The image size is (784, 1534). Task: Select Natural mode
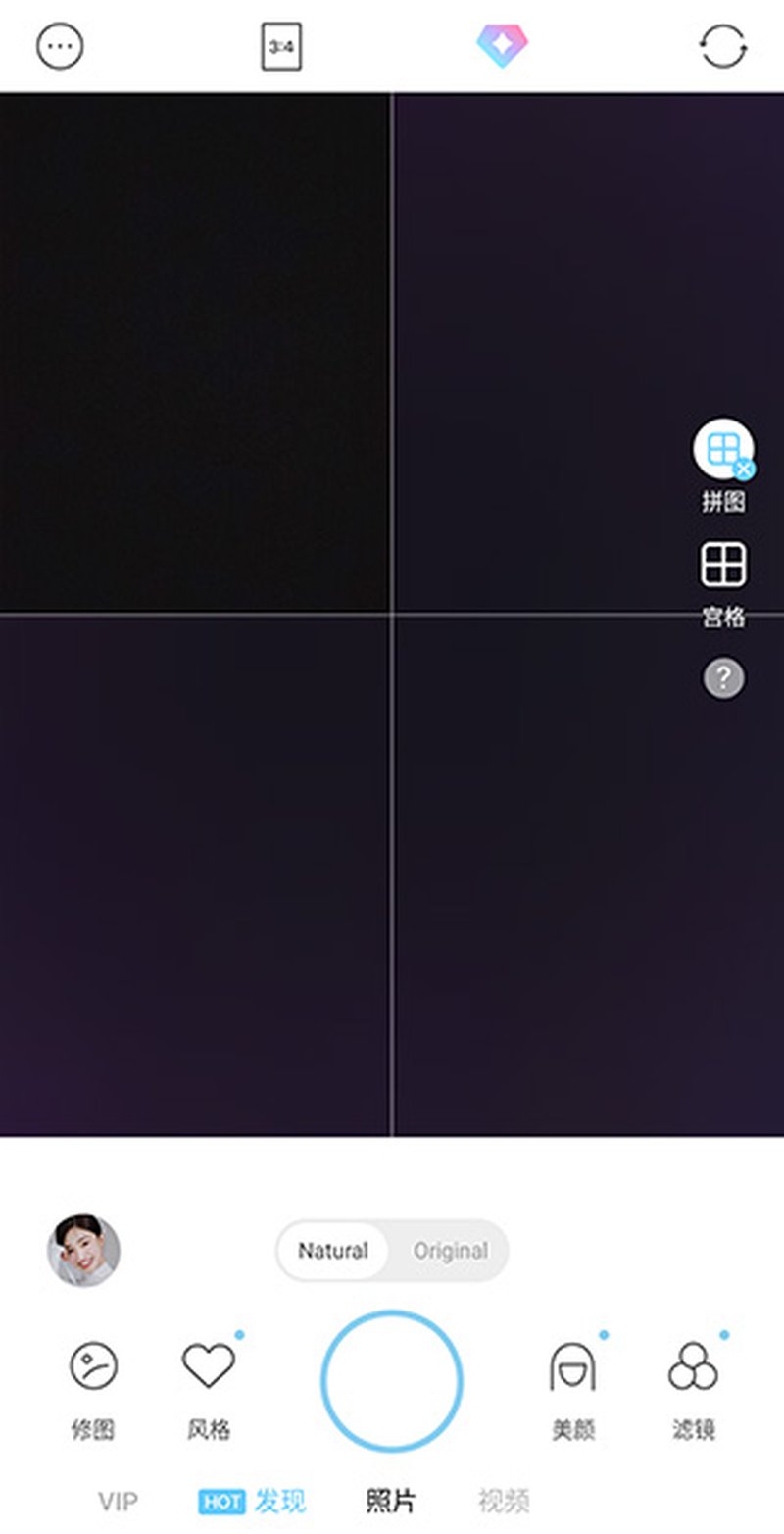pos(333,1251)
